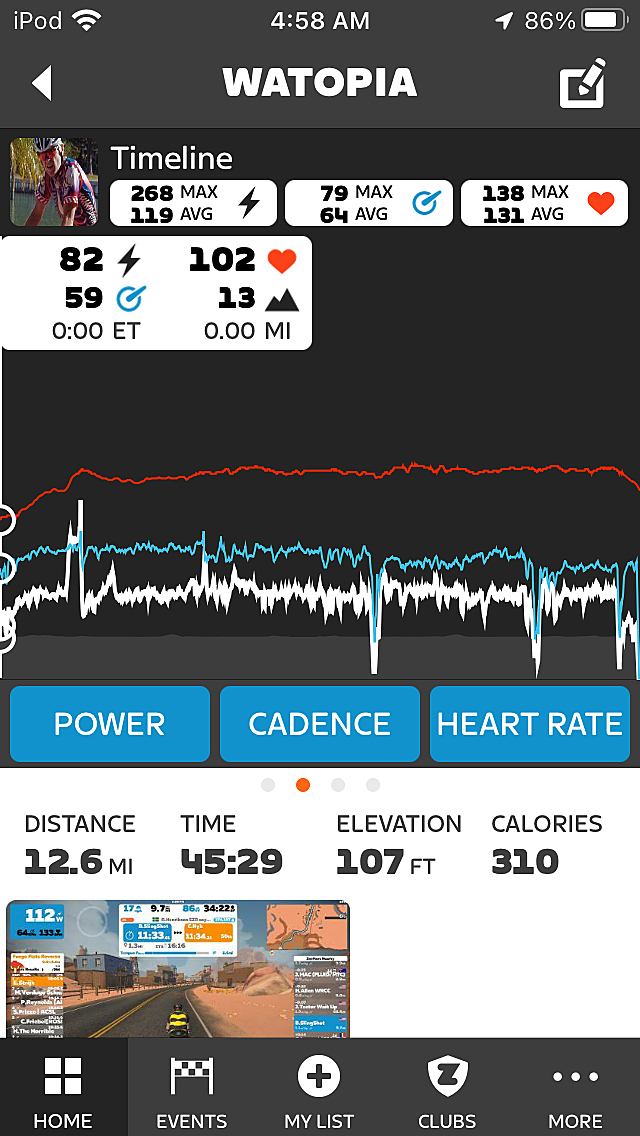This screenshot has width=640, height=1136.
Task: Toggle the Power graph line
Action: pos(109,724)
